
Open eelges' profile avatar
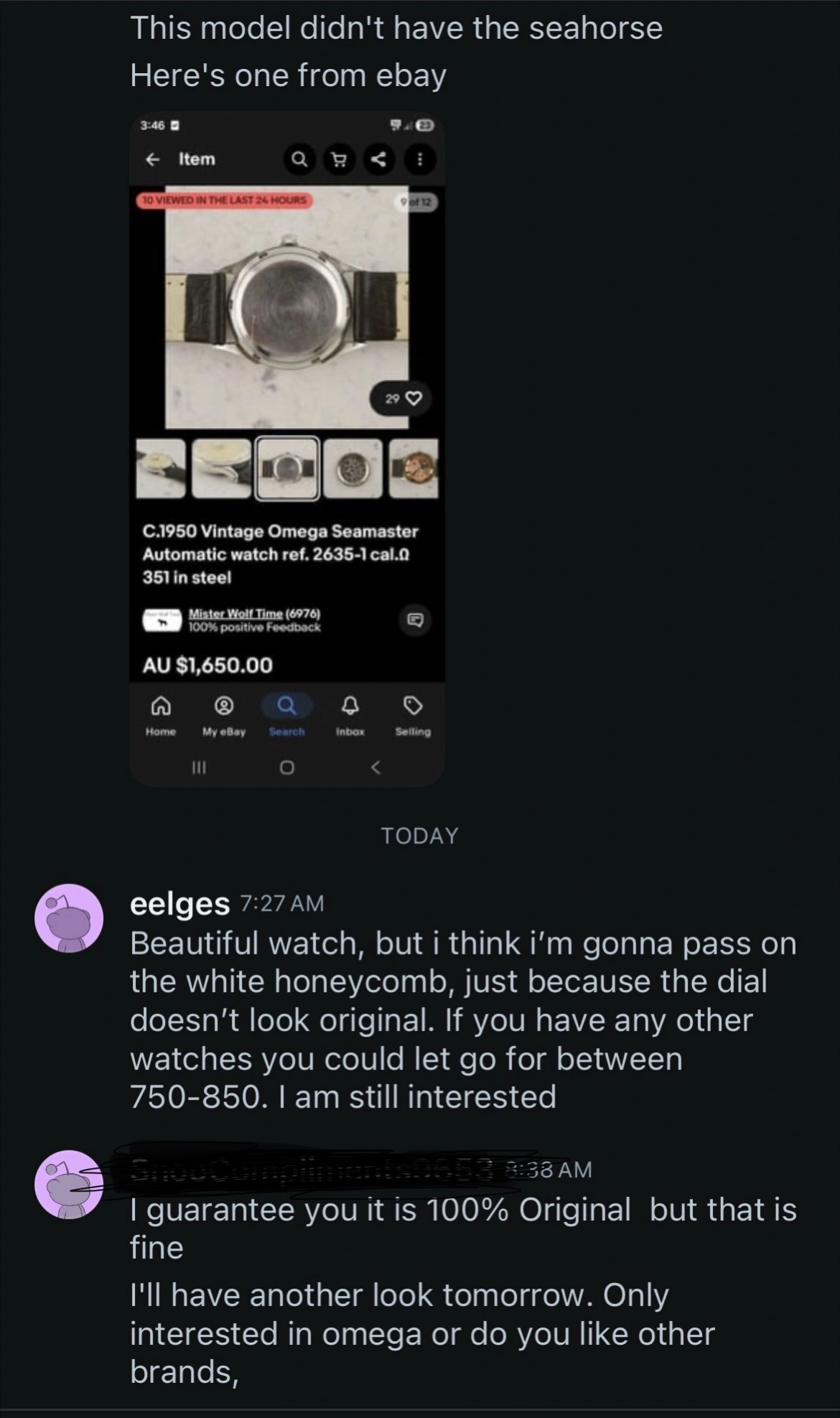70,918
